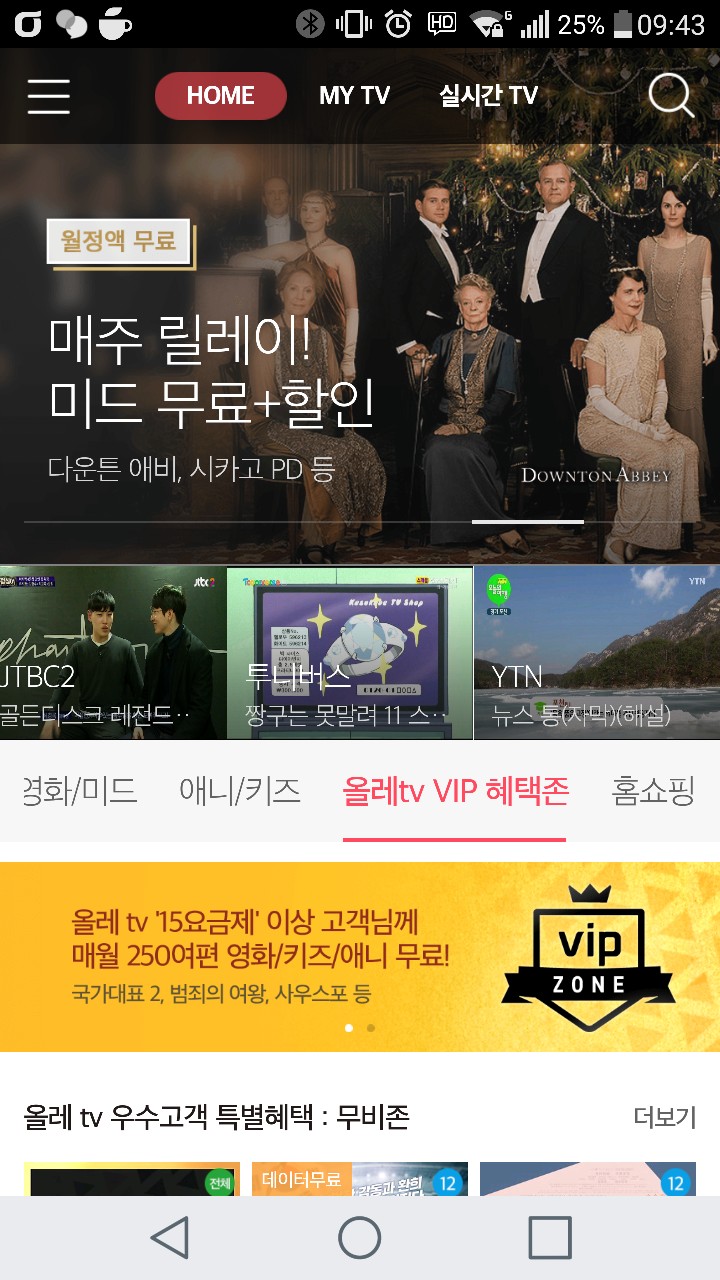The image size is (720, 1280).
Task: Open the hamburger drawer menu
Action: [x=48, y=96]
